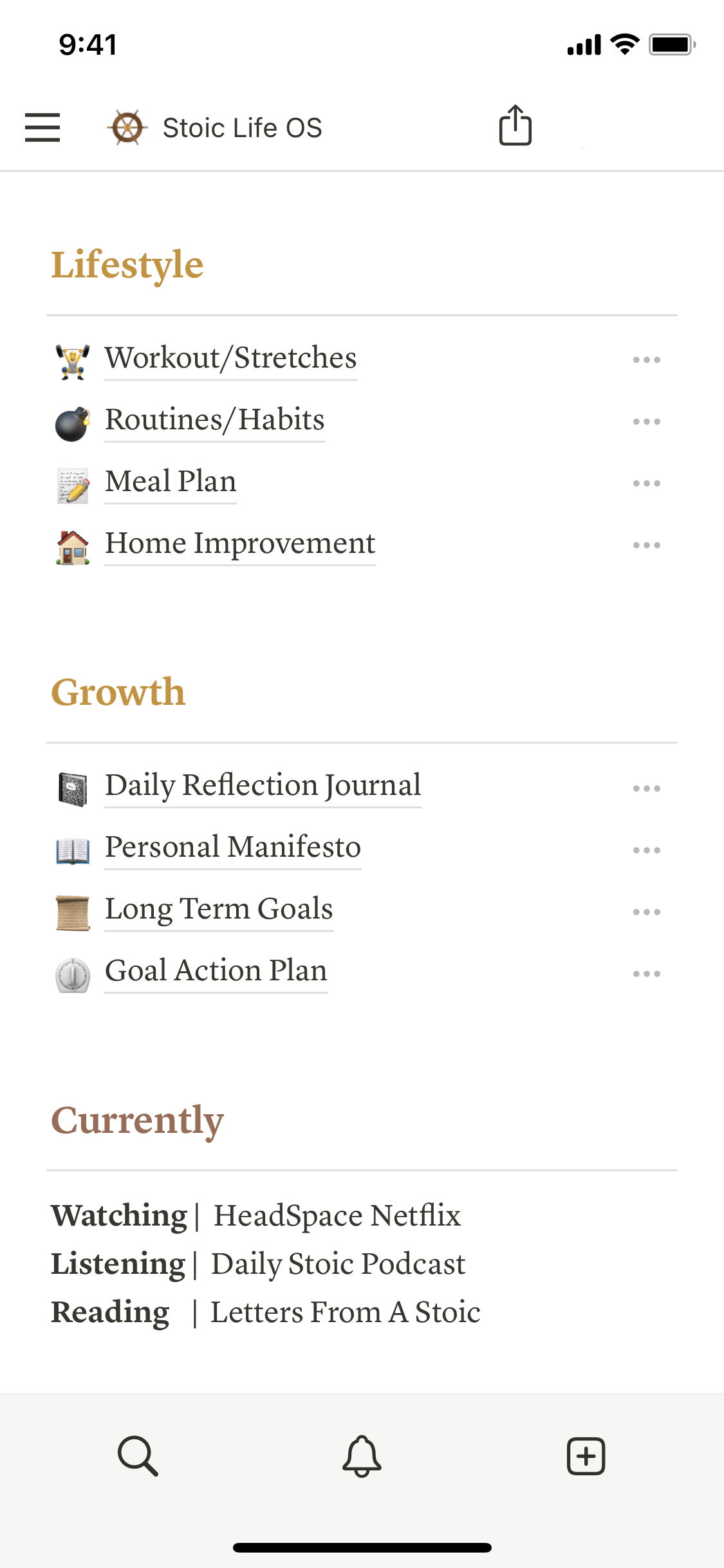Open more options for Workout/Stretches
The image size is (724, 1568).
pyautogui.click(x=646, y=360)
